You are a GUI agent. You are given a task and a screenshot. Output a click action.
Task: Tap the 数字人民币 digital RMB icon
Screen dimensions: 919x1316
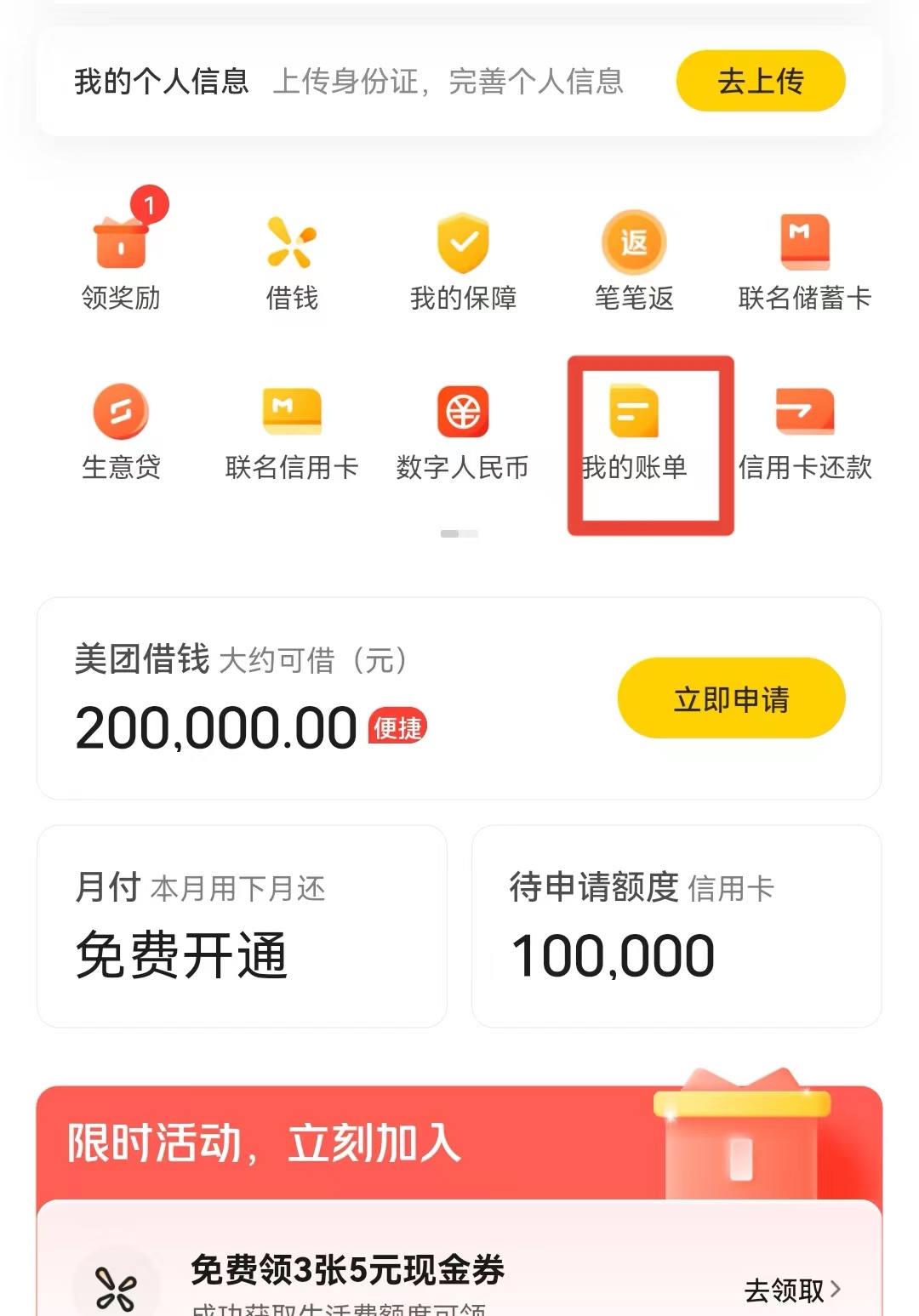pos(464,430)
